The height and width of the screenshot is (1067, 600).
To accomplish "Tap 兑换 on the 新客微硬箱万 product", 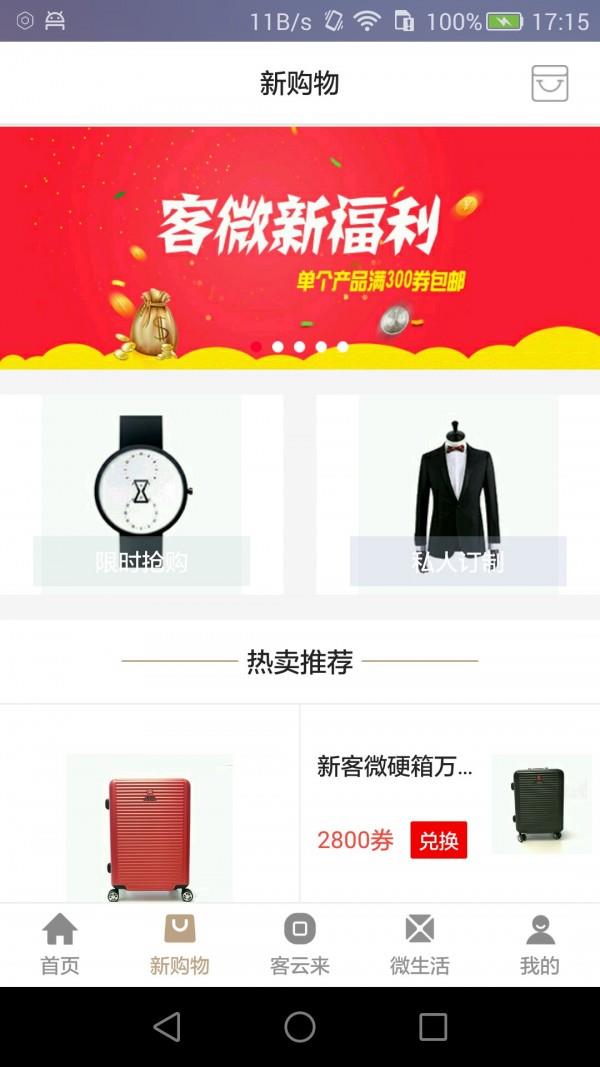I will (438, 840).
